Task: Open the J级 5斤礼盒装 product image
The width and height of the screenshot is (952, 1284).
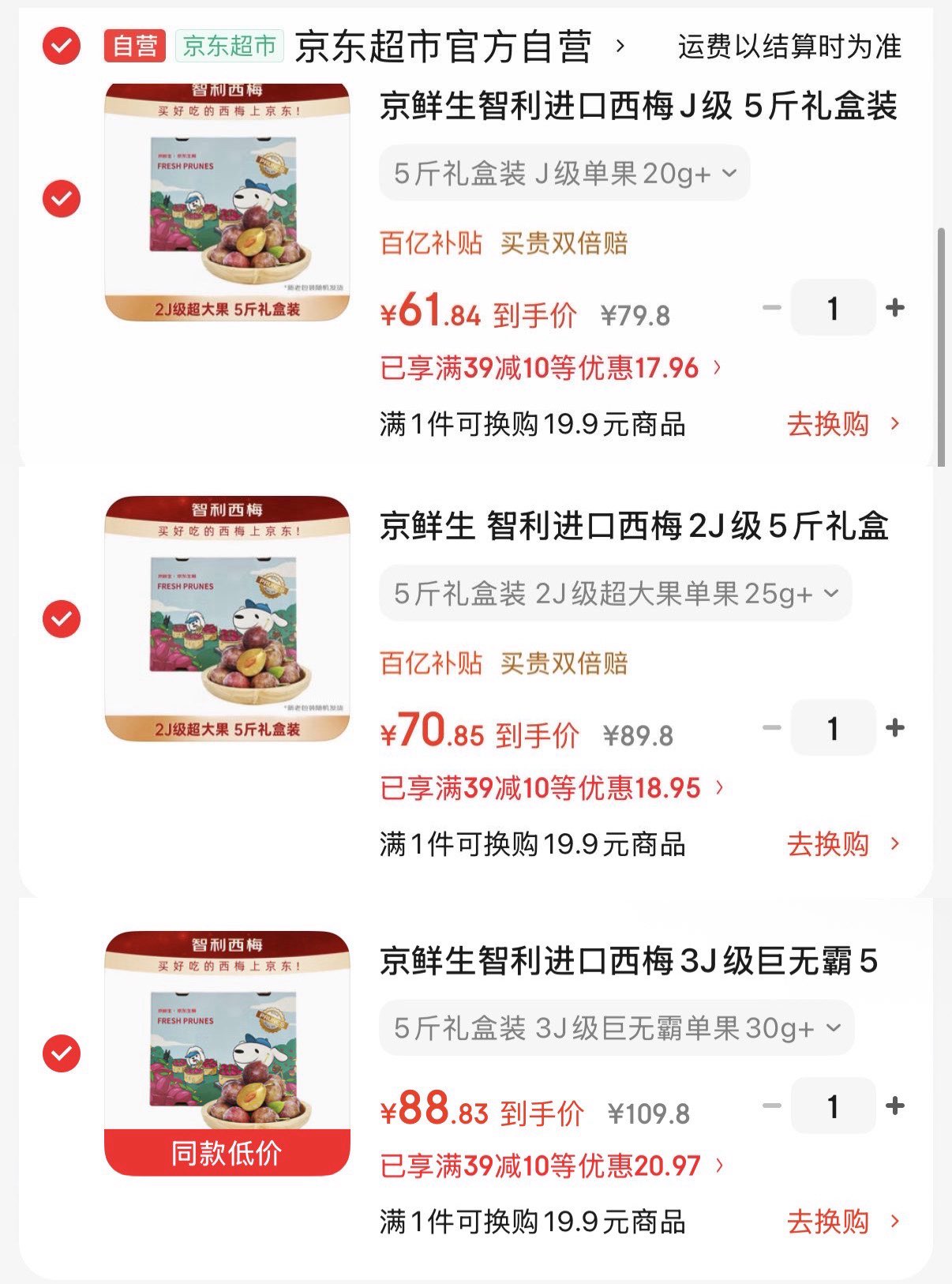Action: point(227,202)
